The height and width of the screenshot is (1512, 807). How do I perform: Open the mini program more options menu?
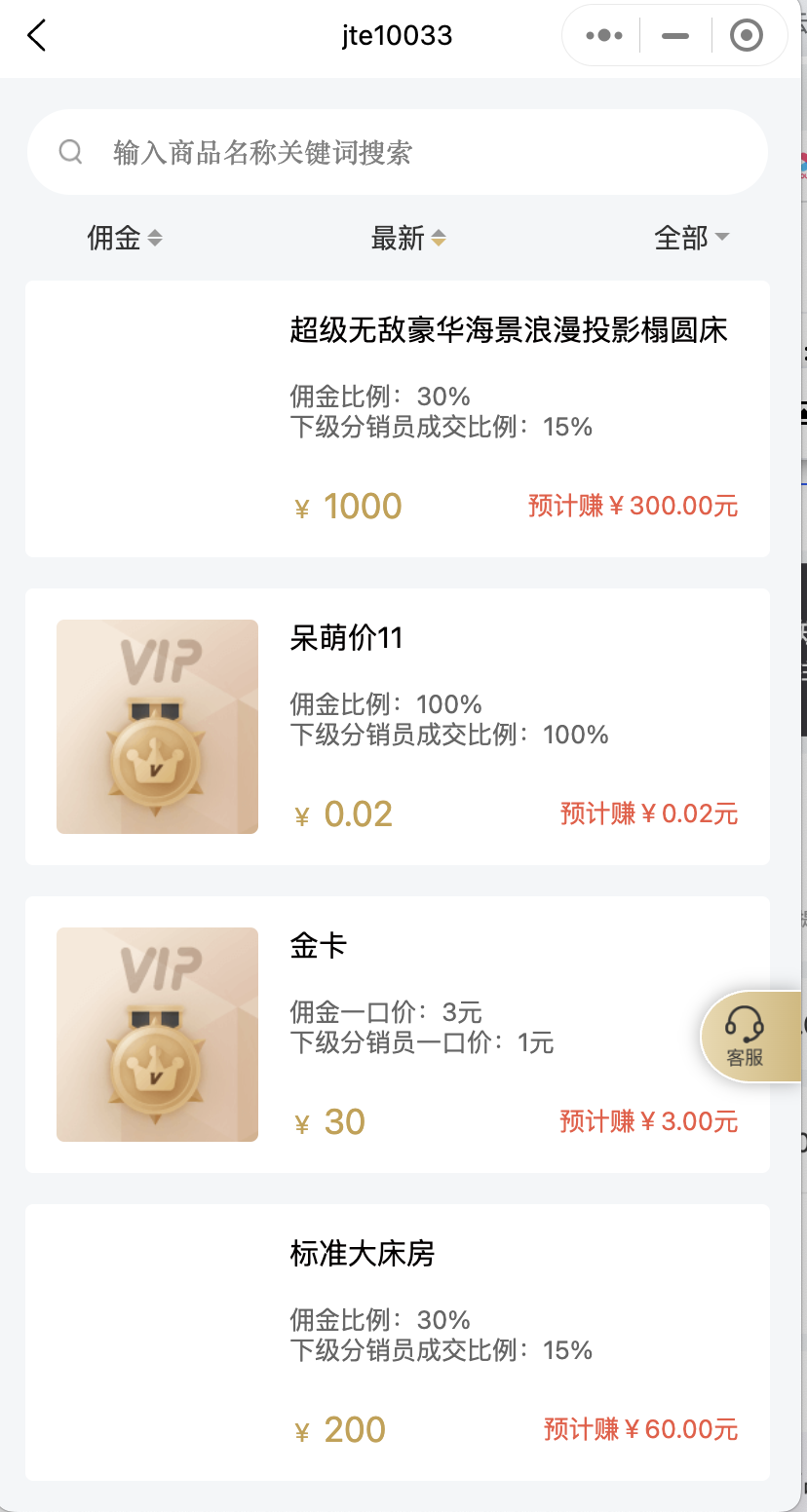pyautogui.click(x=603, y=36)
